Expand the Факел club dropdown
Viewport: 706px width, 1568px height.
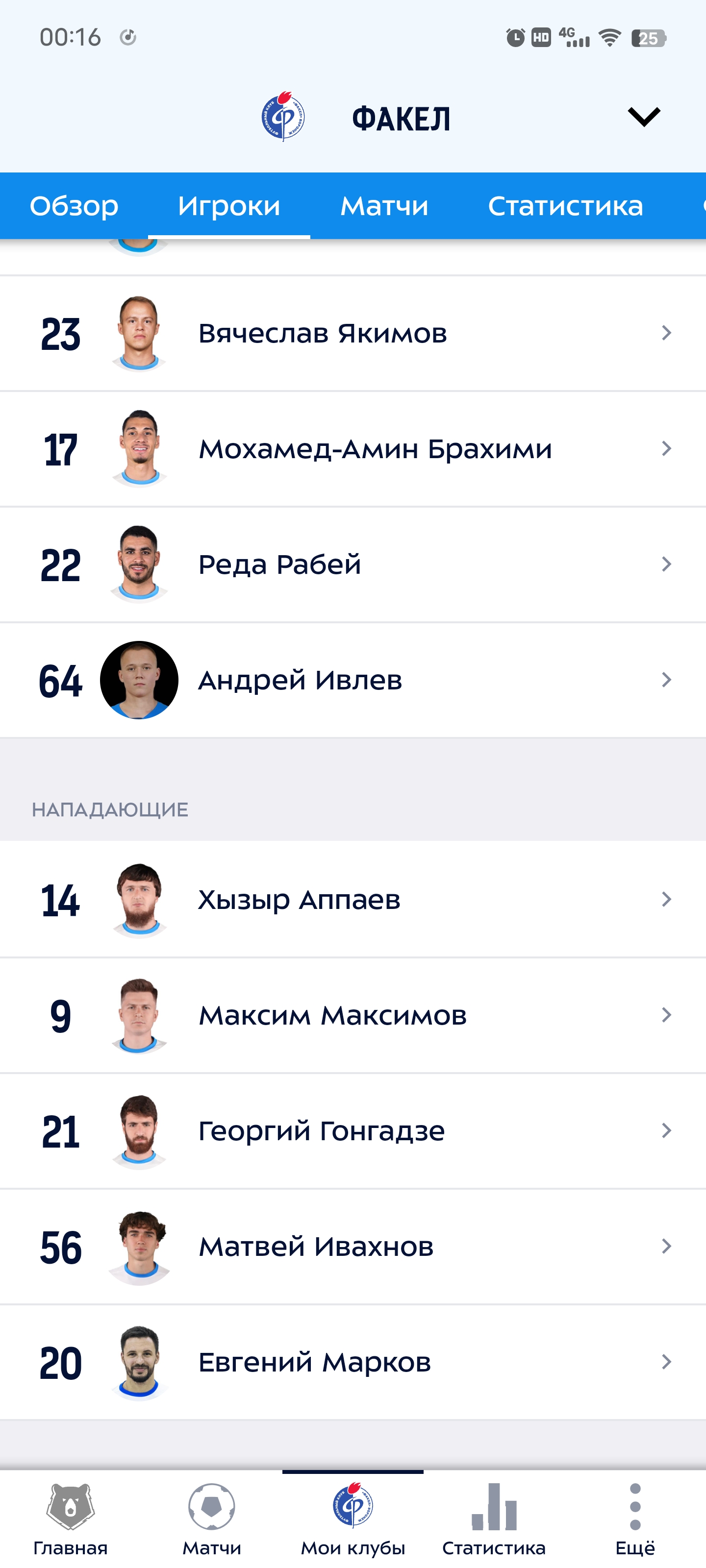pyautogui.click(x=643, y=116)
